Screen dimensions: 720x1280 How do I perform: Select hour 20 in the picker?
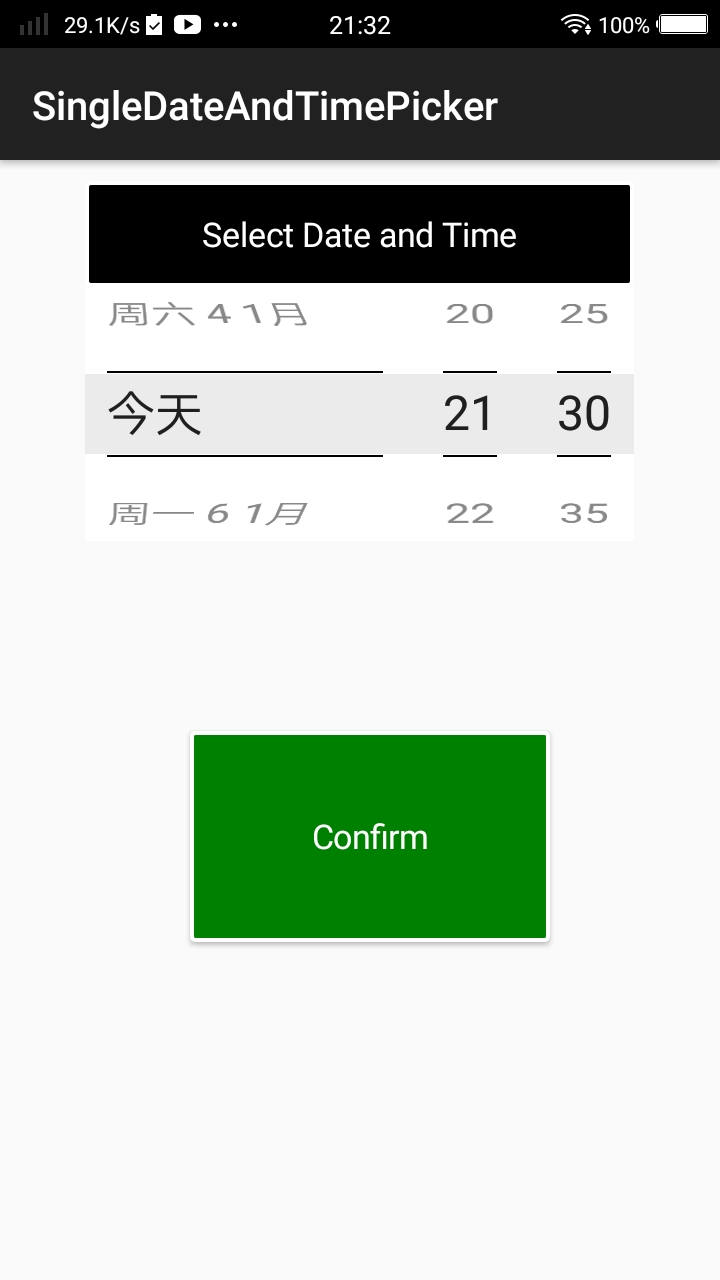pyautogui.click(x=469, y=314)
